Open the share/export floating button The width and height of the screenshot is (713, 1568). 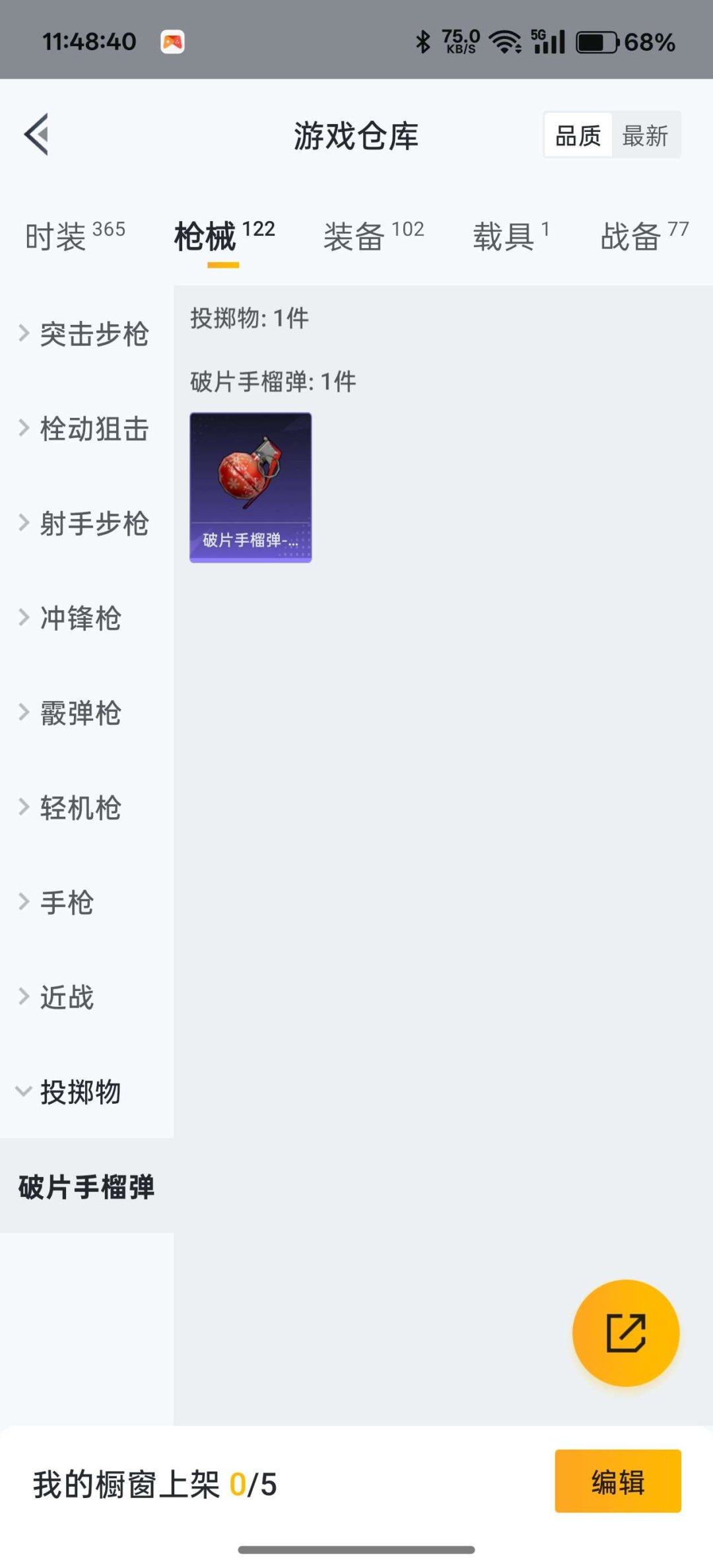pos(625,1332)
